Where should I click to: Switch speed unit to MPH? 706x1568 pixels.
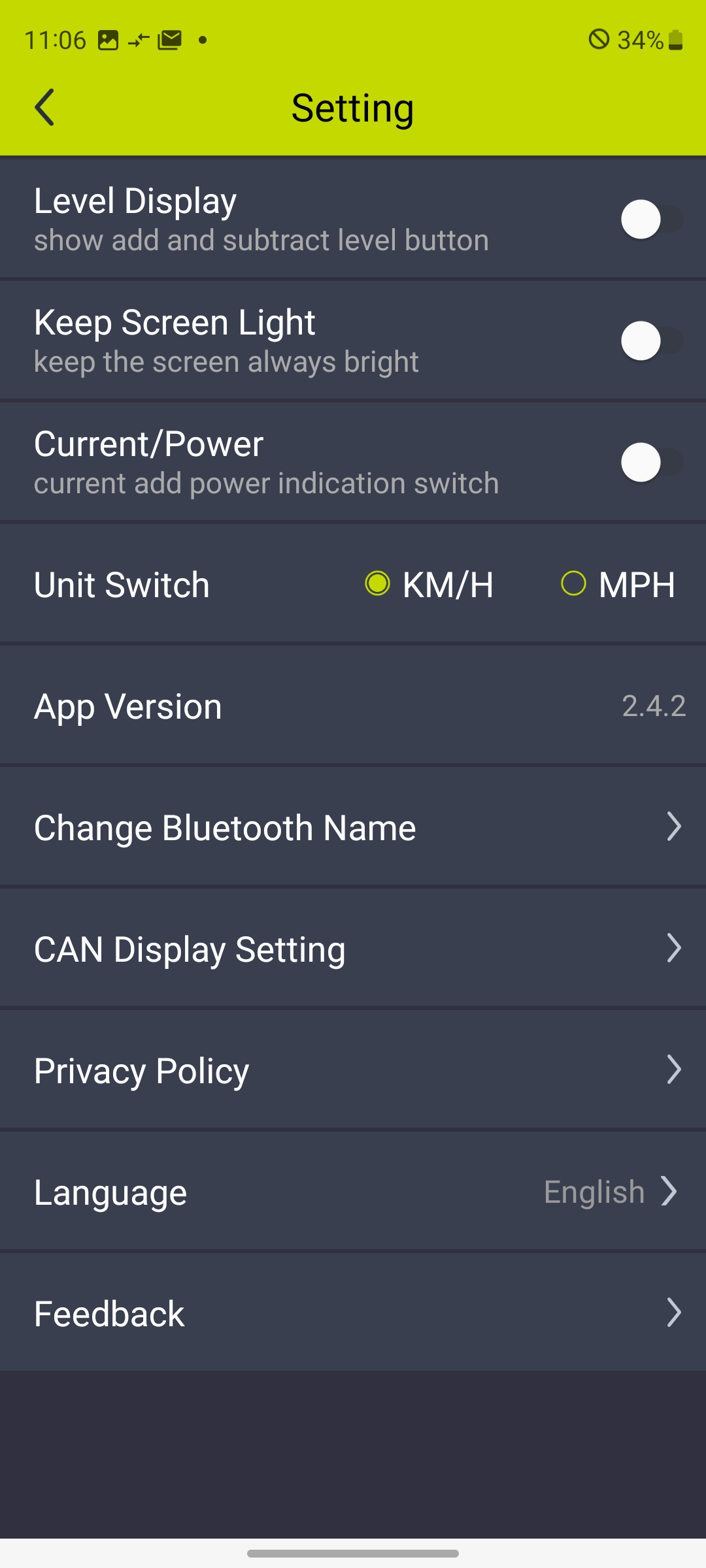(x=573, y=583)
